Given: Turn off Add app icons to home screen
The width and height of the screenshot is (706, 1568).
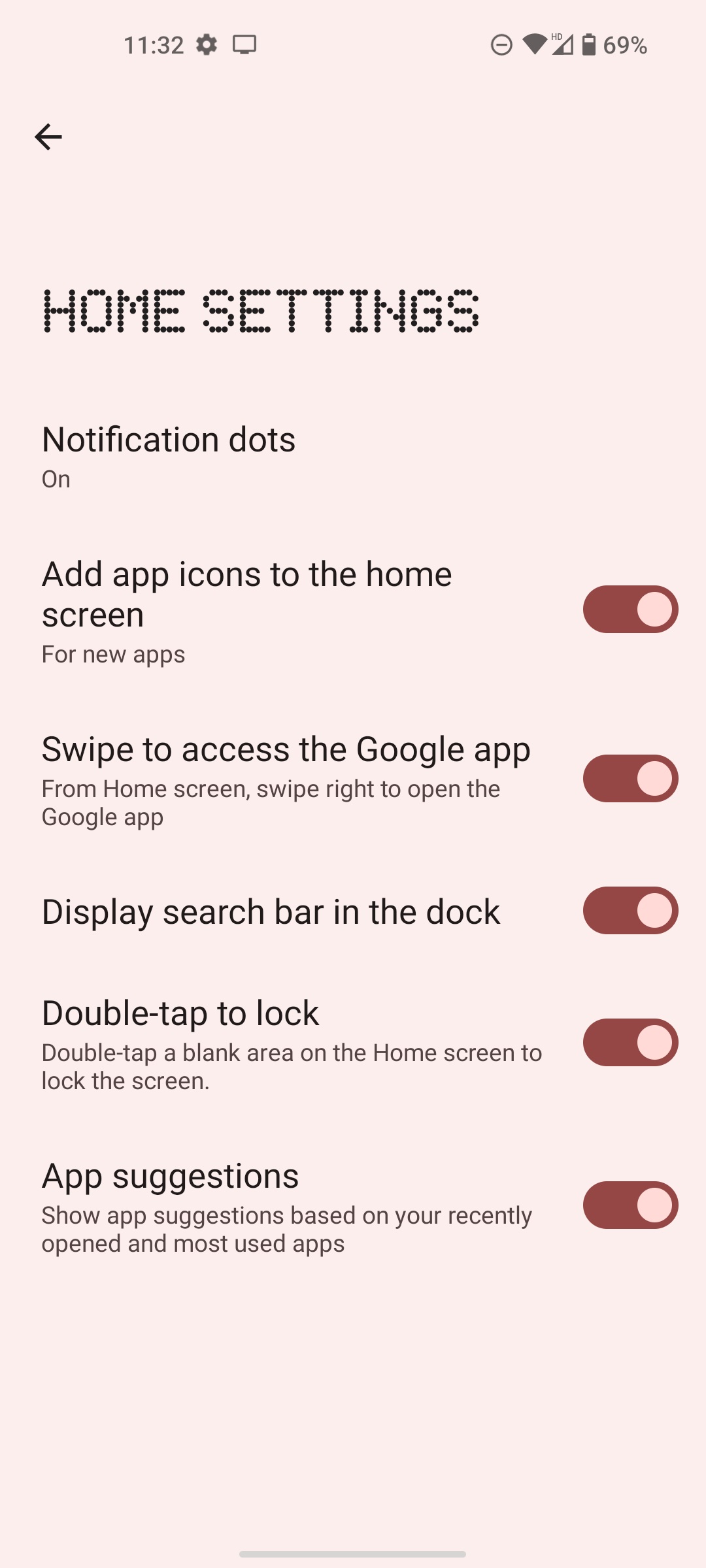Looking at the screenshot, I should [x=630, y=610].
